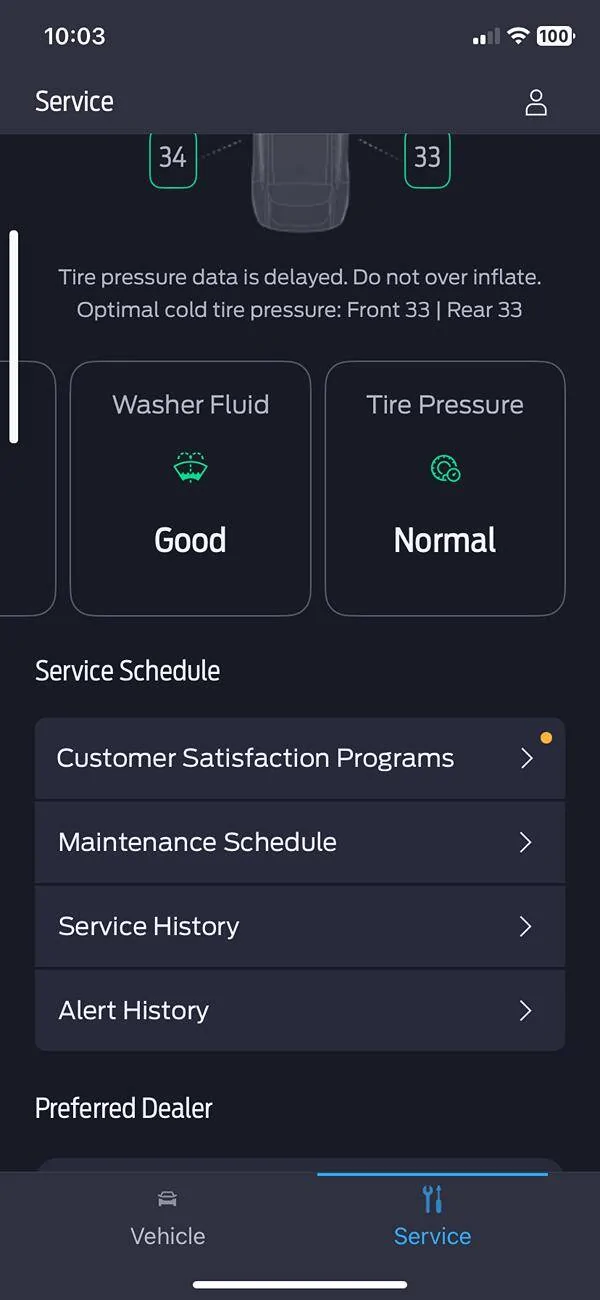Open Customer Satisfaction Programs
600x1300 pixels.
[299, 758]
